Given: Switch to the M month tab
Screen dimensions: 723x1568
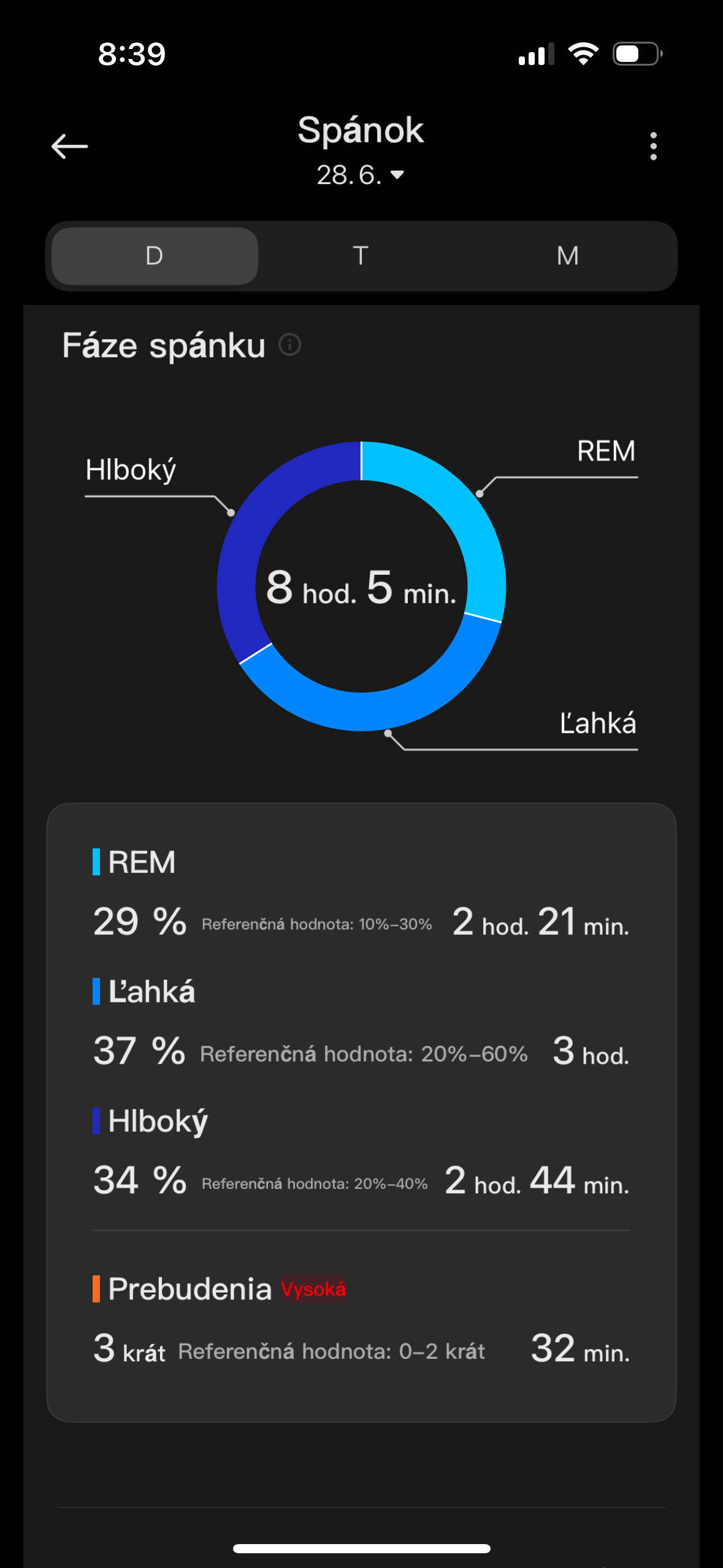Looking at the screenshot, I should (x=567, y=256).
